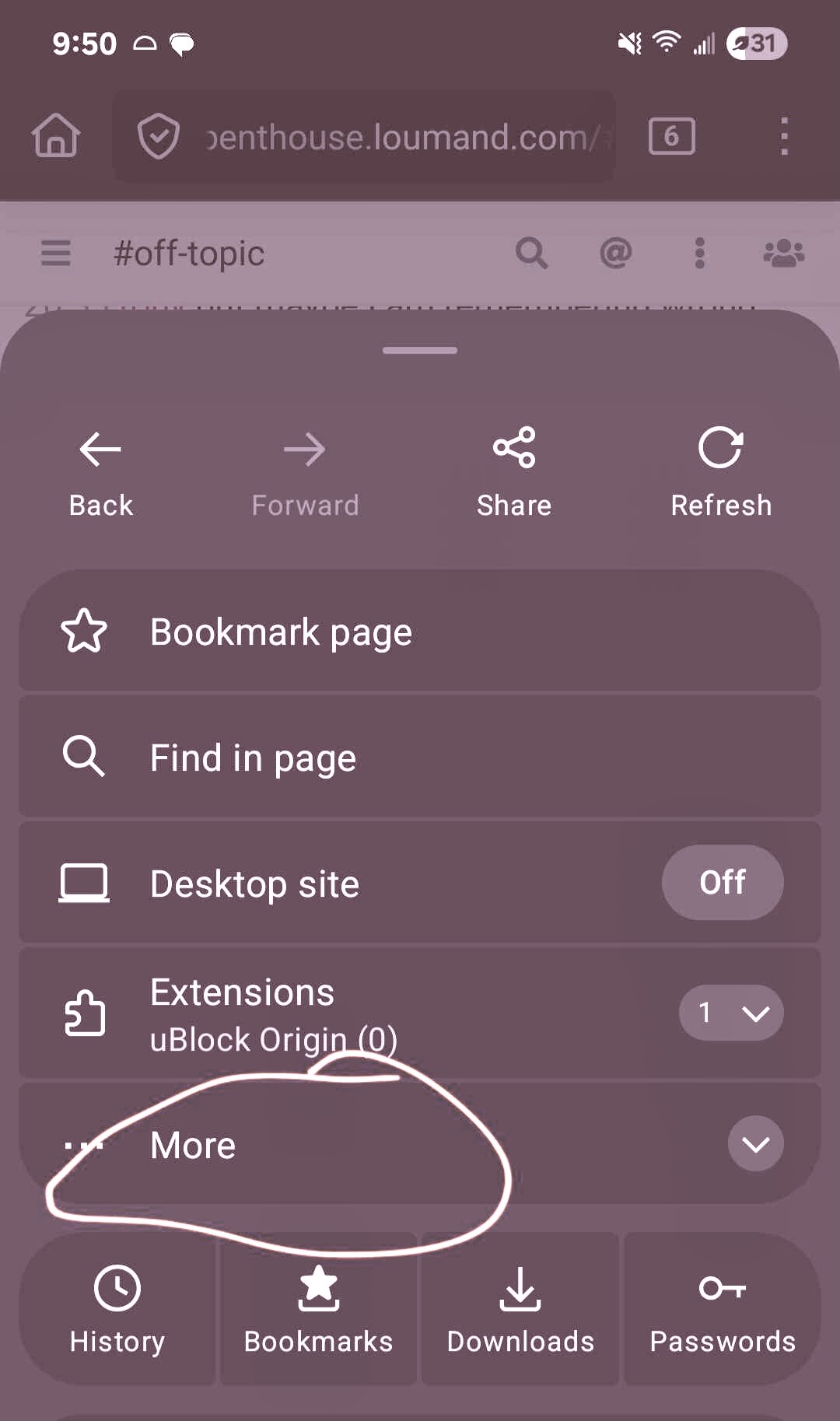Tap the browser three-dot menu
840x1421 pixels.
coord(784,136)
